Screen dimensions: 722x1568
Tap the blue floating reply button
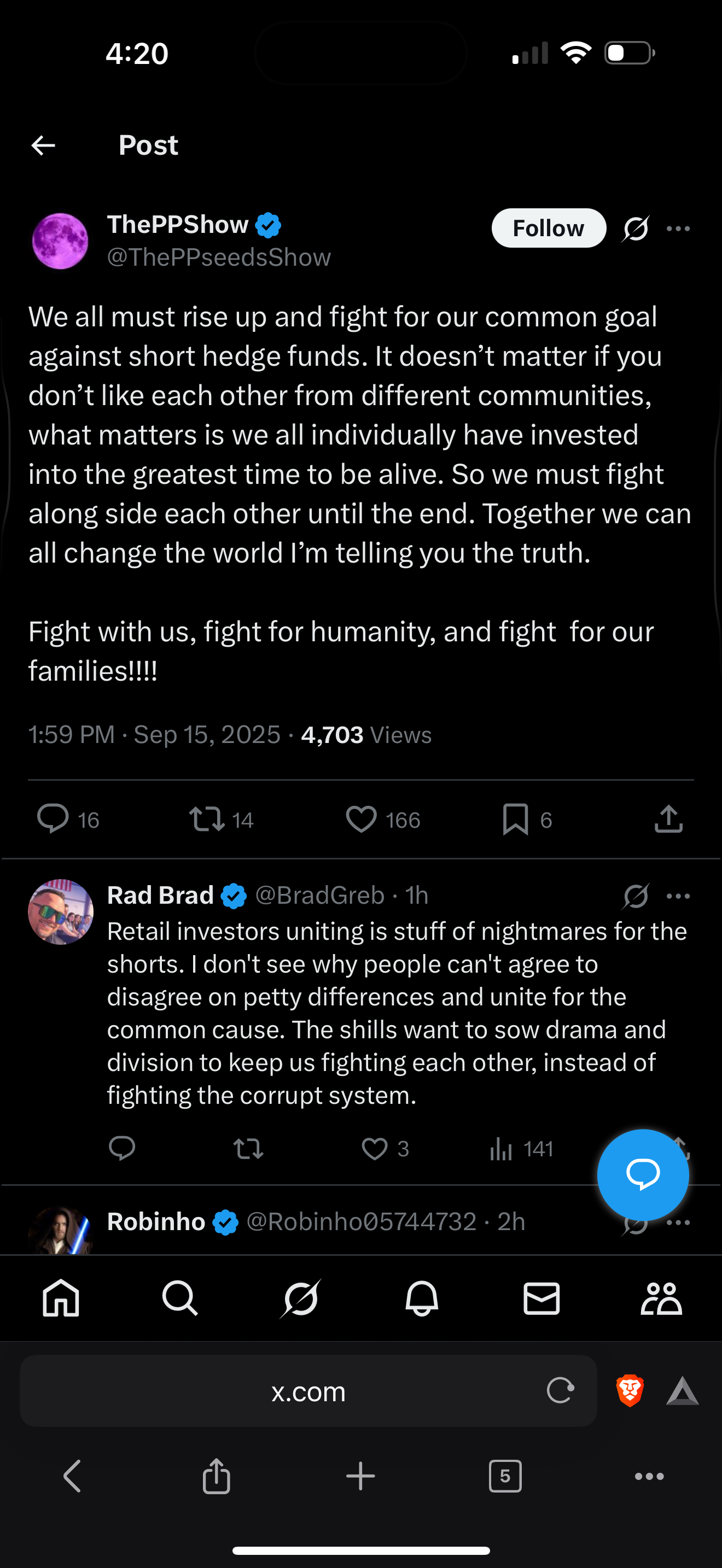[x=643, y=1174]
